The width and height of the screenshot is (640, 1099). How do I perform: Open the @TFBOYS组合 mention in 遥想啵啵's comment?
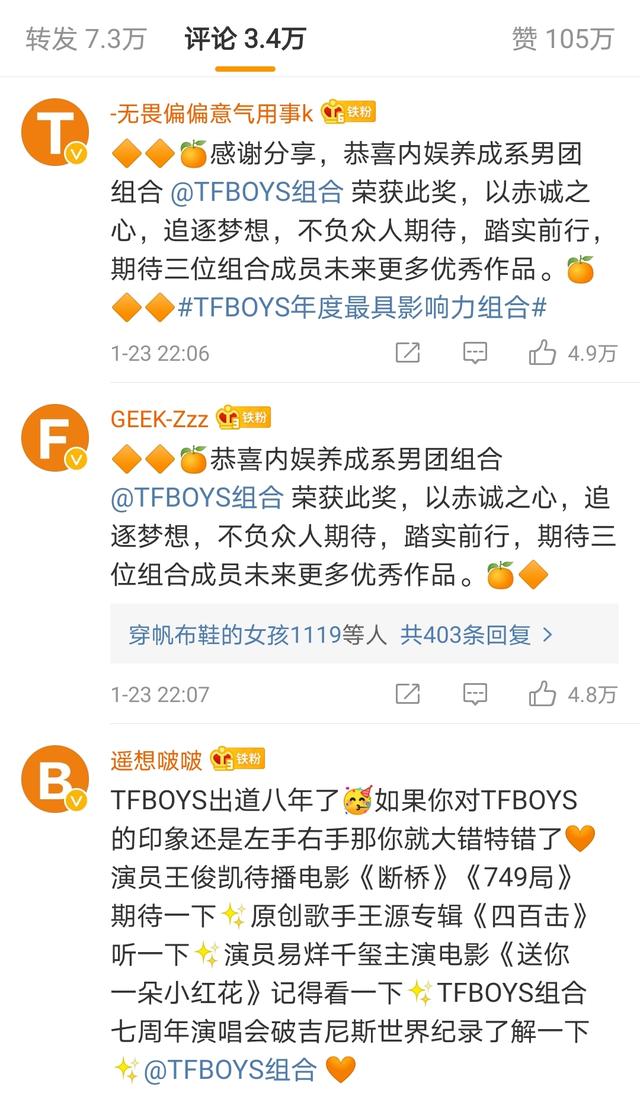[x=230, y=1070]
